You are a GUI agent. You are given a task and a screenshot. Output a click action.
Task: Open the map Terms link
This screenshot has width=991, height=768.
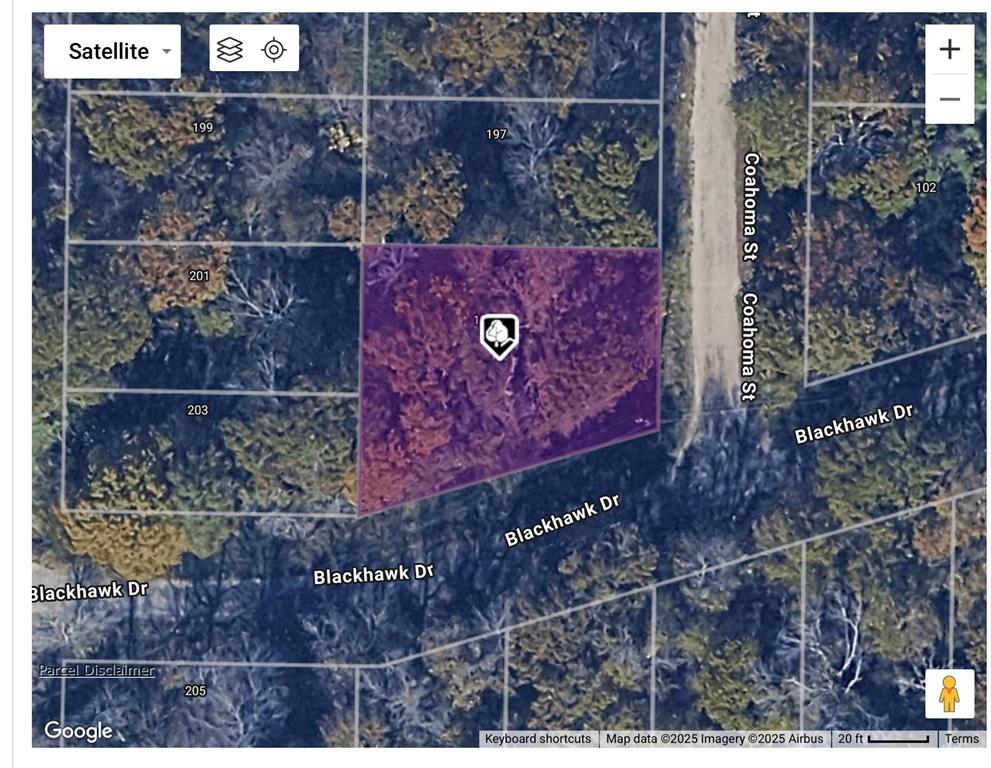click(x=962, y=739)
